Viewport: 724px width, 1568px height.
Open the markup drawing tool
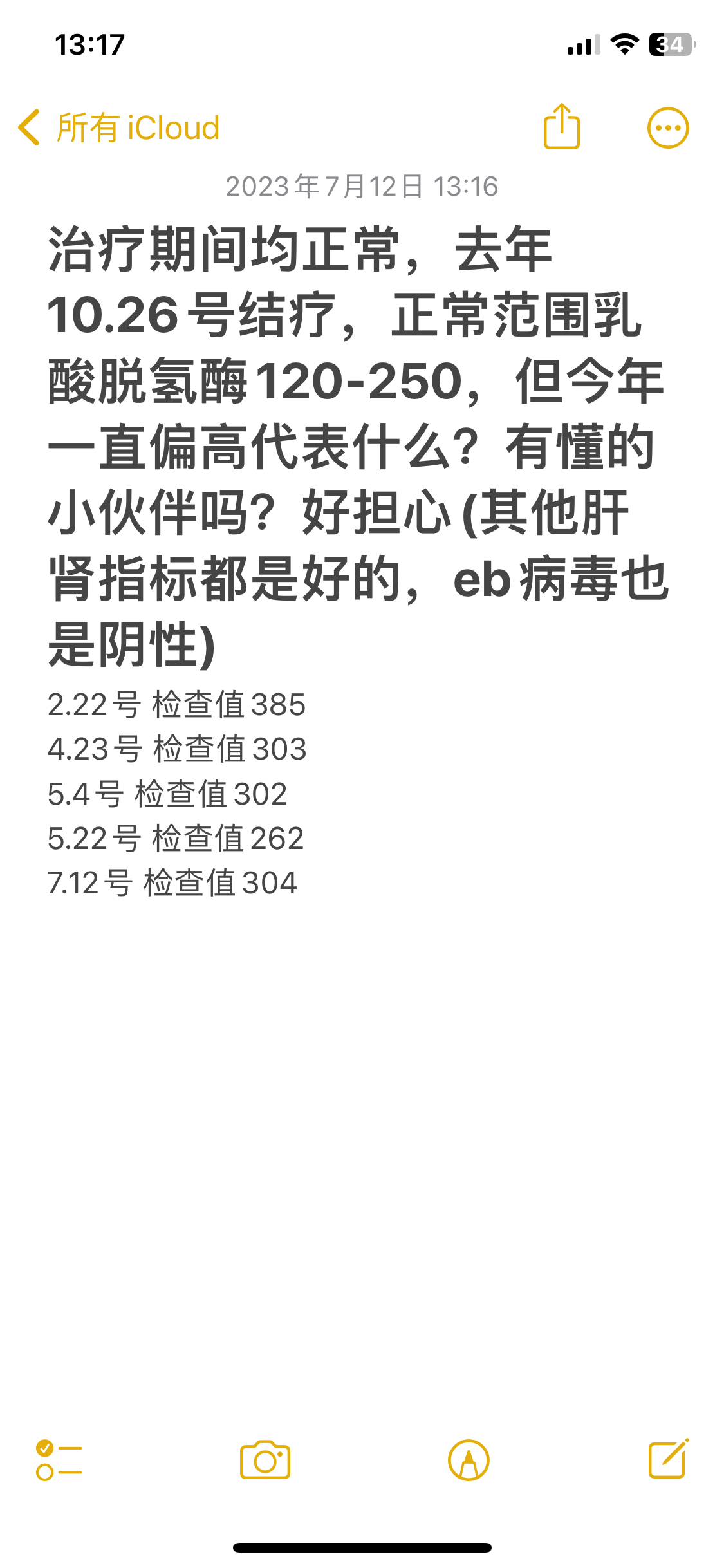469,1460
